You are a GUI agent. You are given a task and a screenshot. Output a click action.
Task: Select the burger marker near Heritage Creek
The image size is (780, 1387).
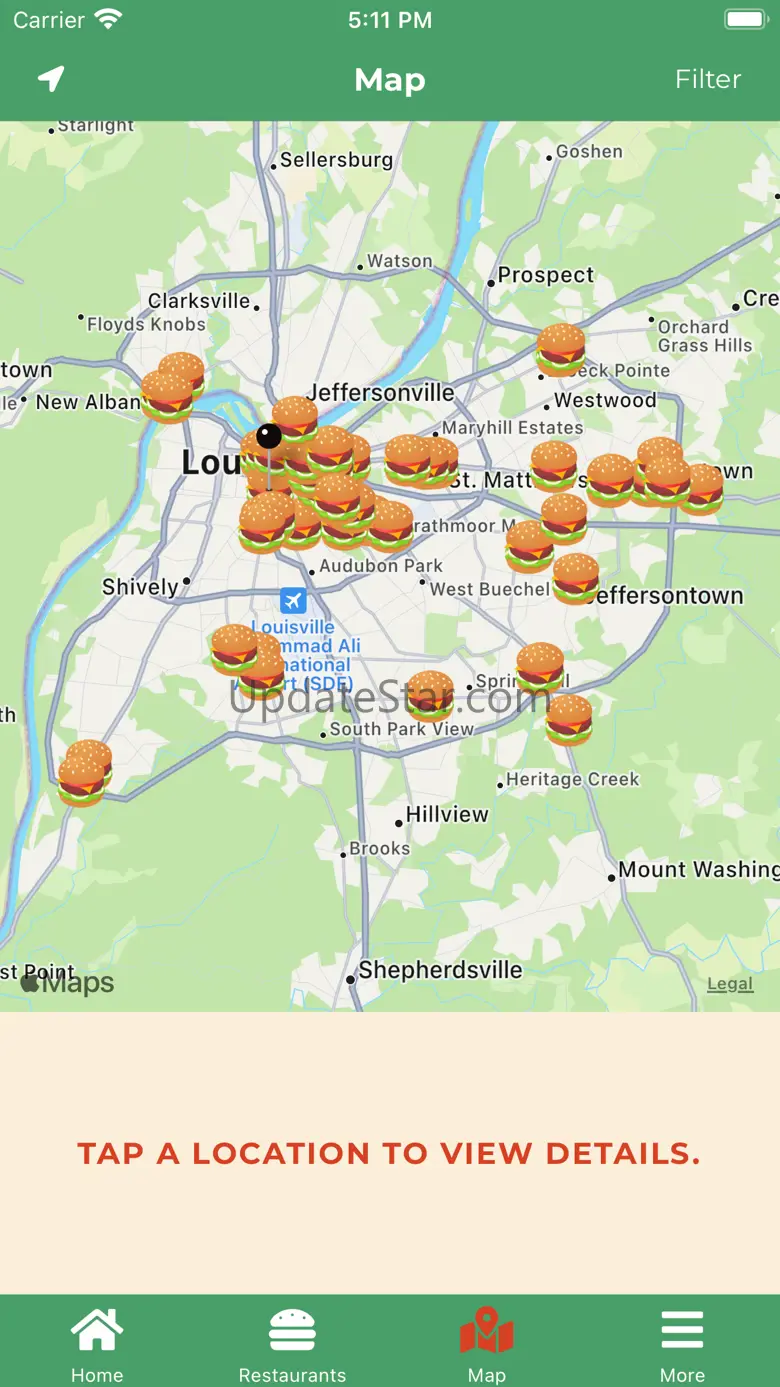tap(569, 719)
